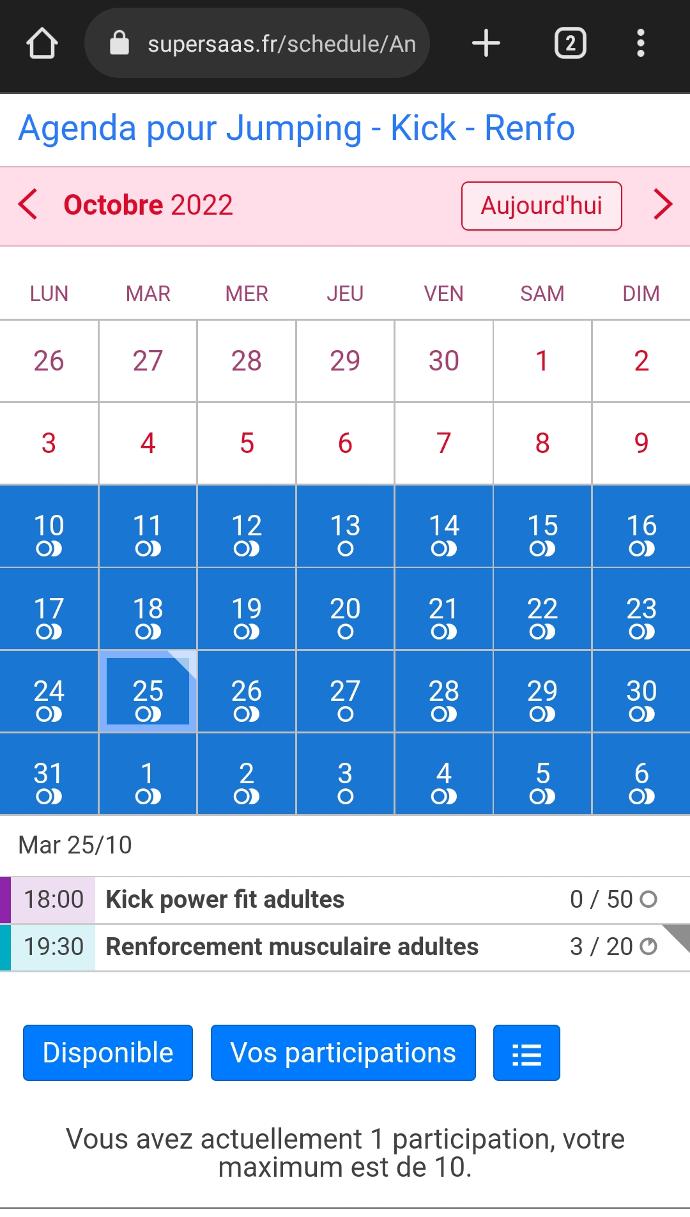The width and height of the screenshot is (690, 1217).
Task: Open the 18:00 Kick power fit adultes class
Action: click(x=330, y=899)
